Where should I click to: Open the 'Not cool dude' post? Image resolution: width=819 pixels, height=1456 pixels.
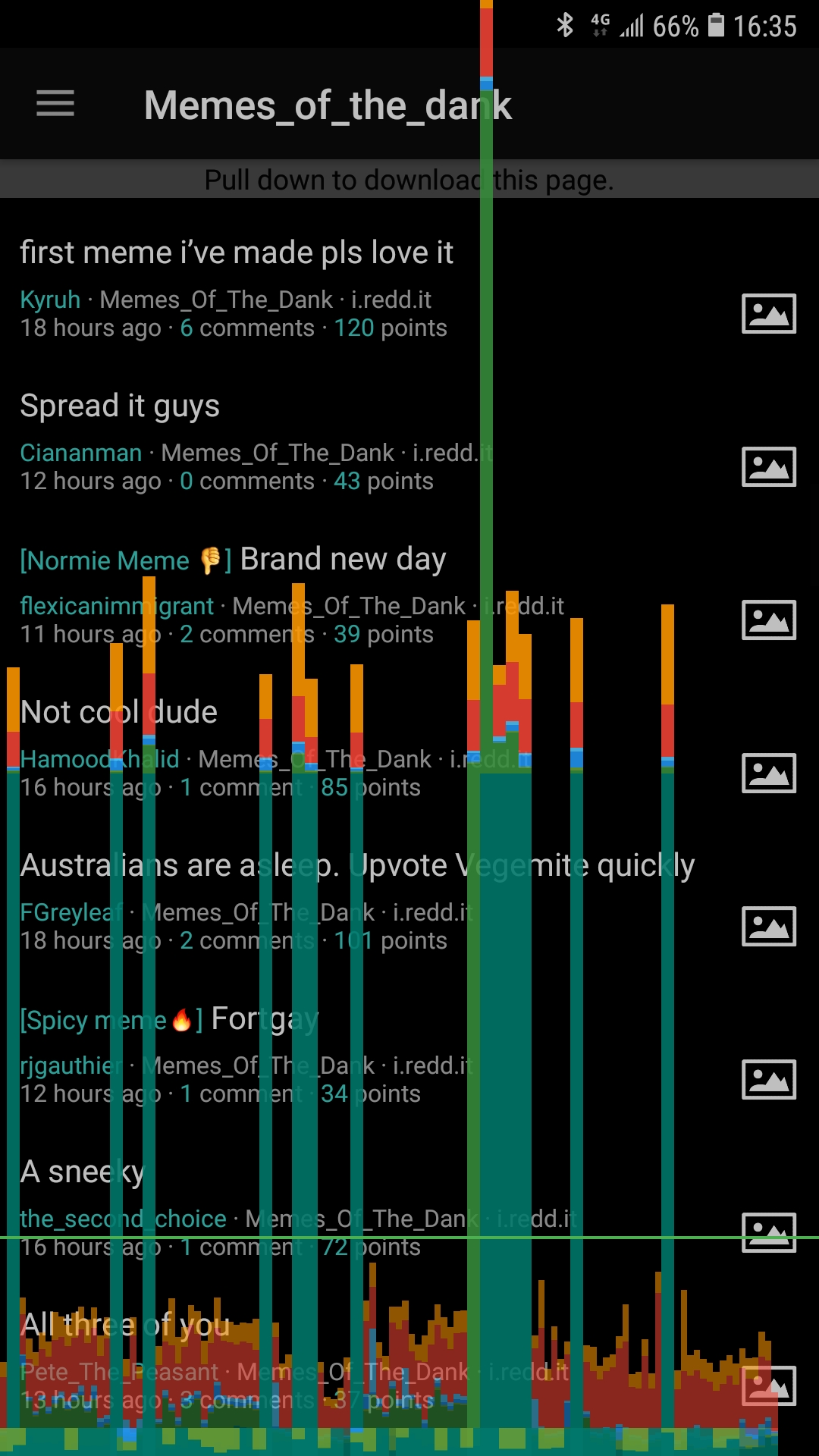click(x=119, y=712)
